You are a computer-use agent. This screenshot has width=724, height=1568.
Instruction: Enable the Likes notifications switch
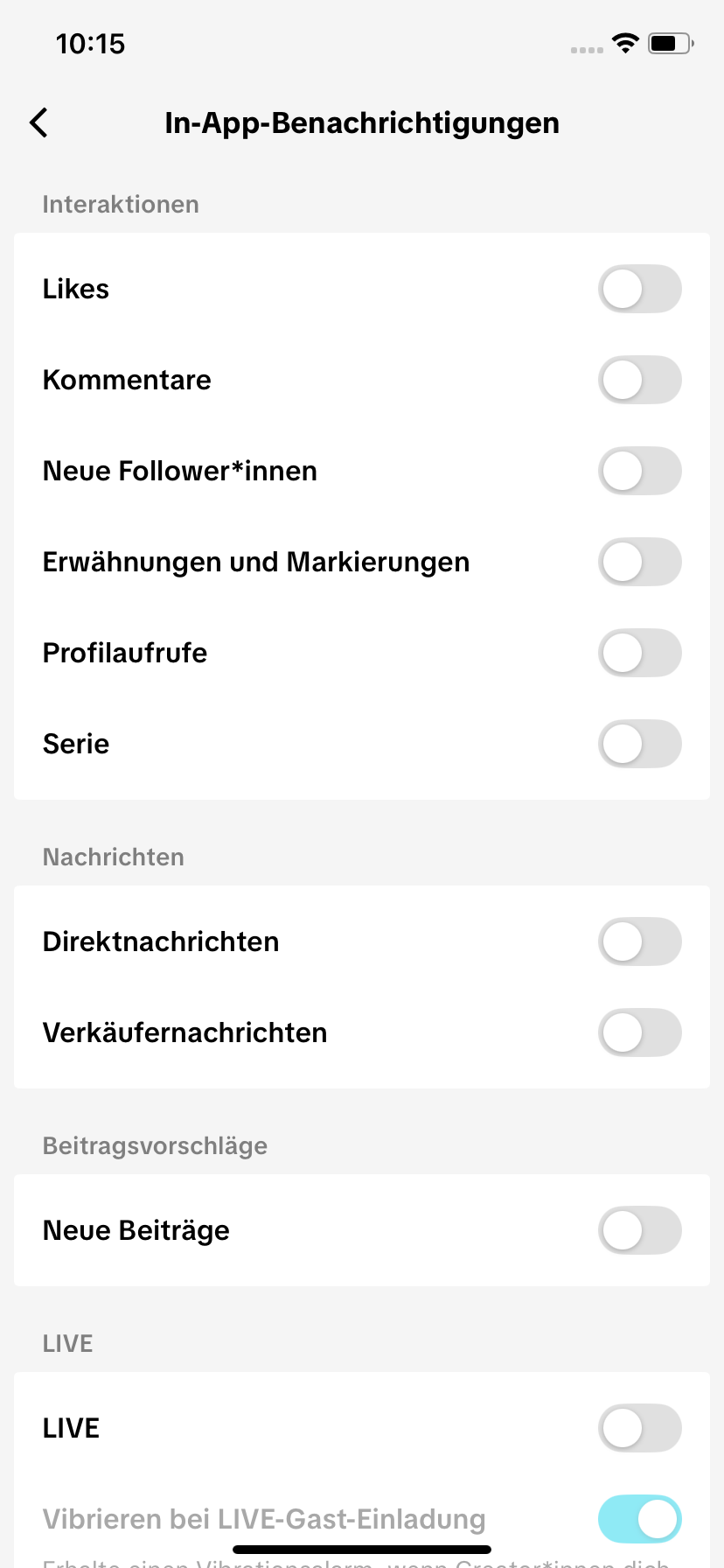click(x=640, y=289)
